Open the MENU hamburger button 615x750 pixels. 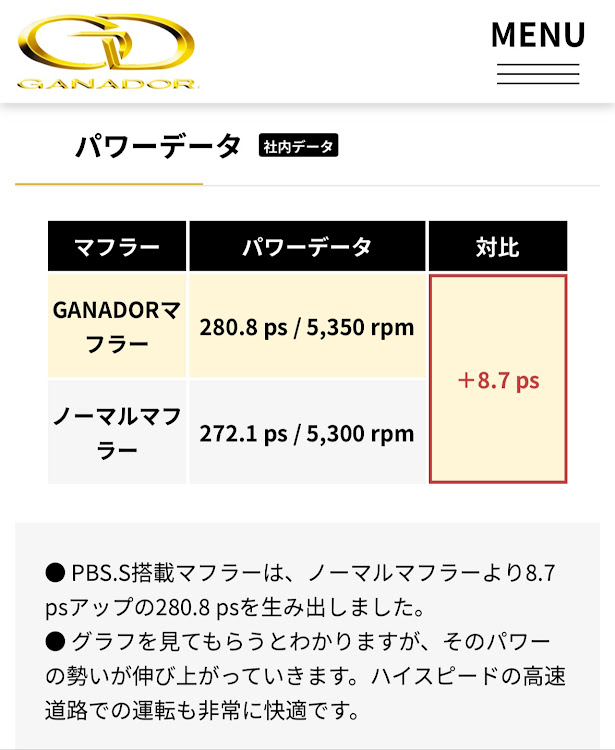[x=537, y=52]
